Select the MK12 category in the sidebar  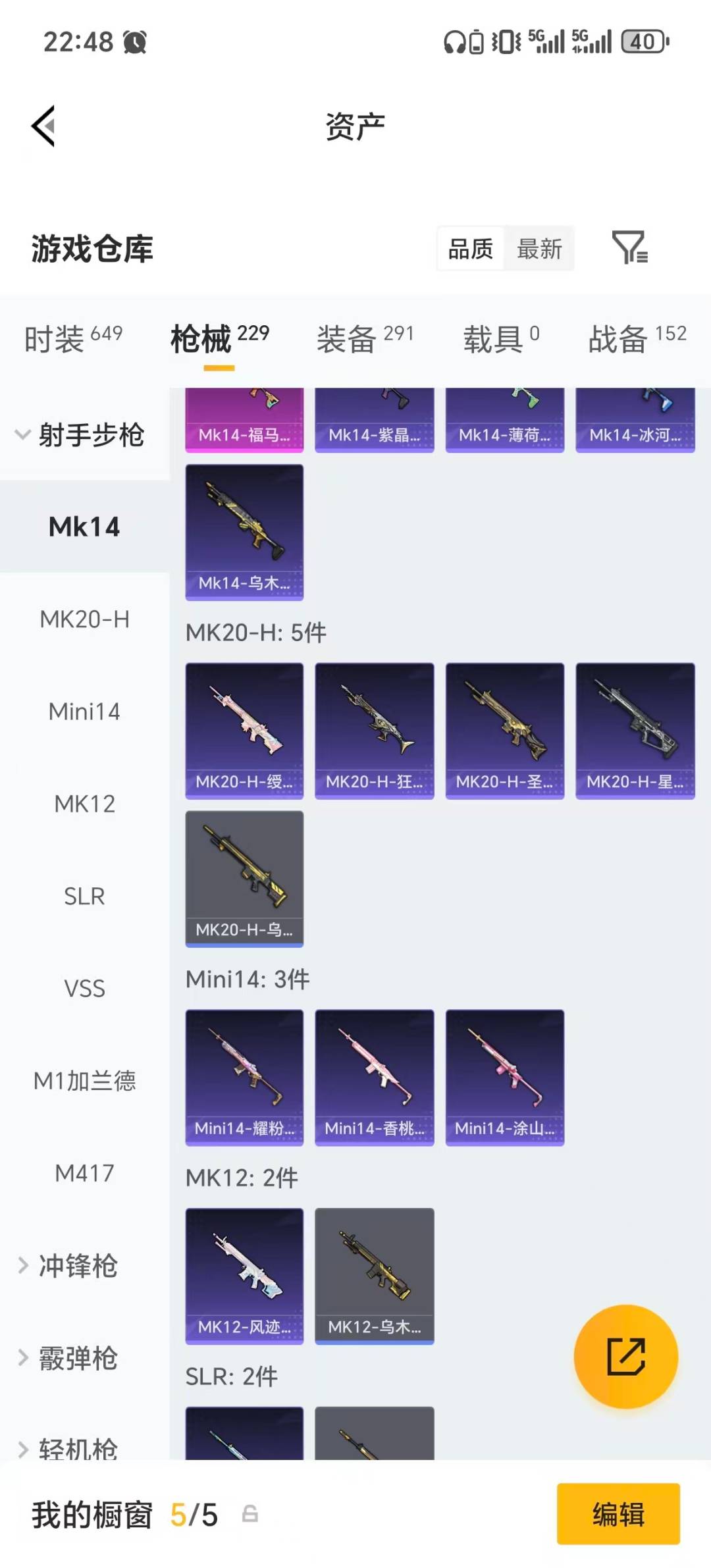[85, 804]
